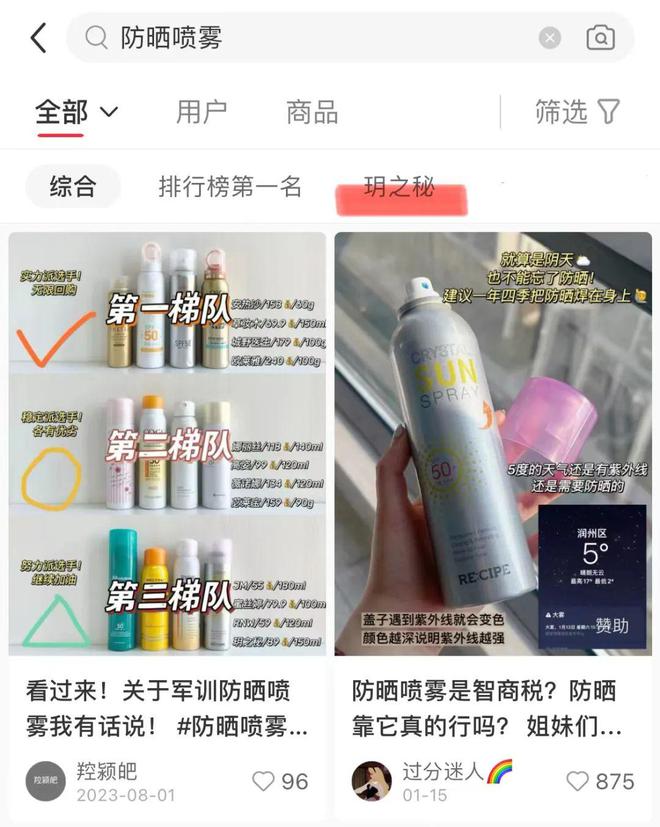660x827 pixels.
Task: Switch to the 商品 tab
Action: coord(311,112)
